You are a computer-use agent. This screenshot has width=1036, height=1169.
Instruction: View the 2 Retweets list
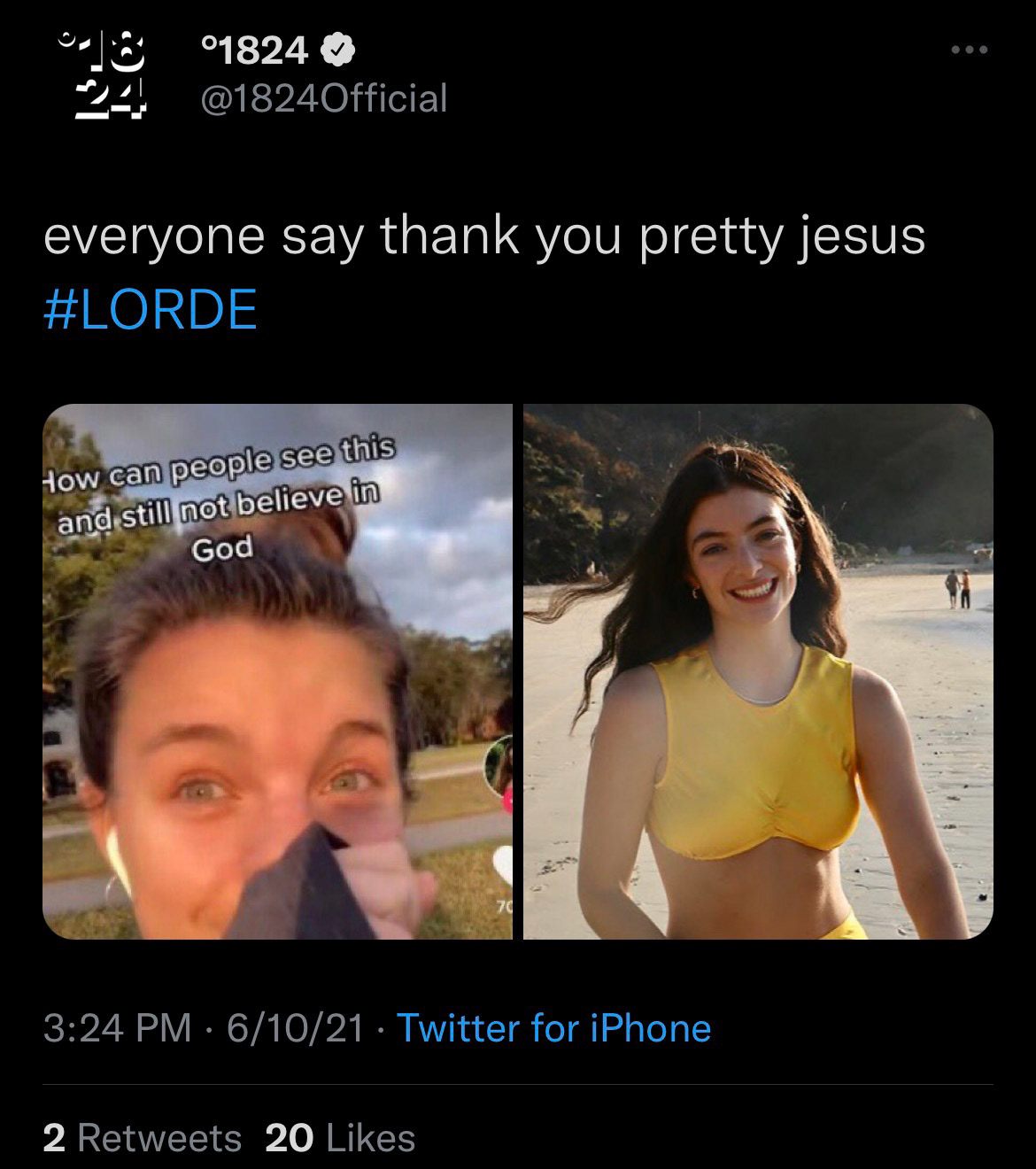click(x=142, y=1138)
